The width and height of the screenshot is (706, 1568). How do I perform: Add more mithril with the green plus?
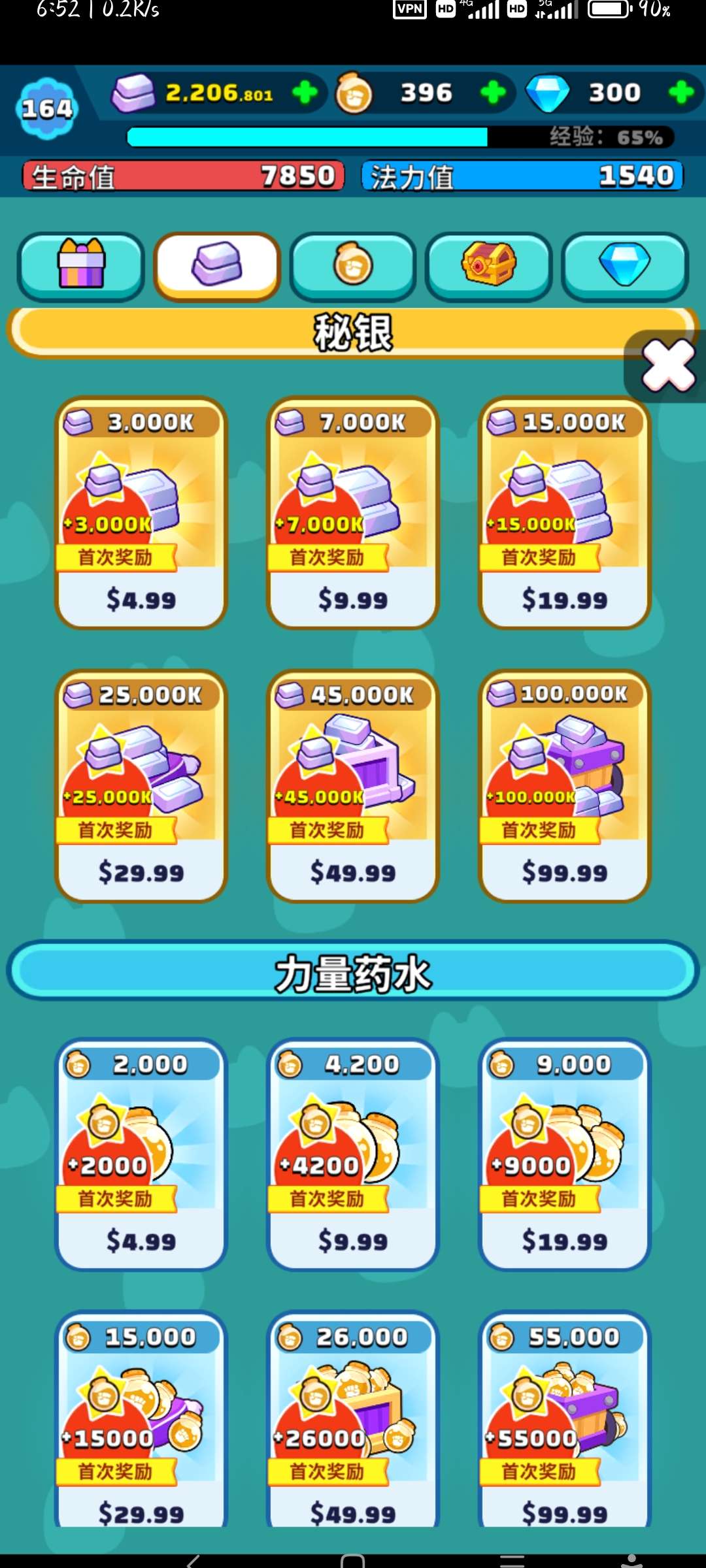coord(305,93)
